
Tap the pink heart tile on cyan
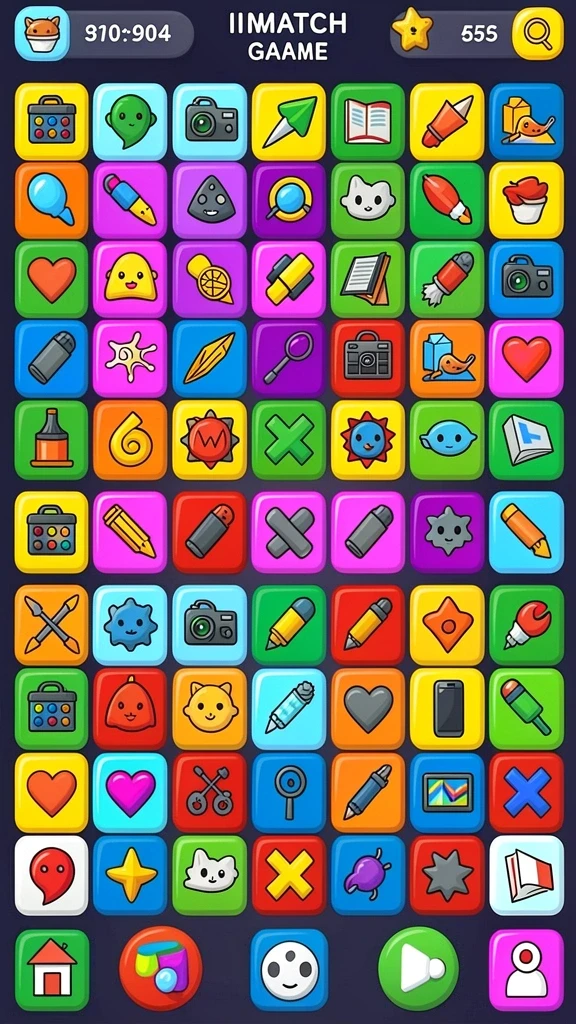tap(130, 792)
